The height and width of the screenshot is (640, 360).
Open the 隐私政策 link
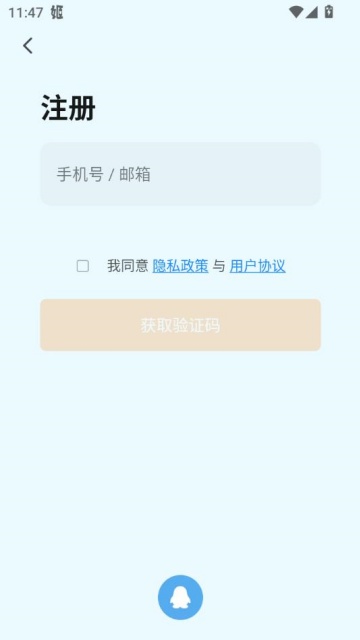tap(180, 266)
